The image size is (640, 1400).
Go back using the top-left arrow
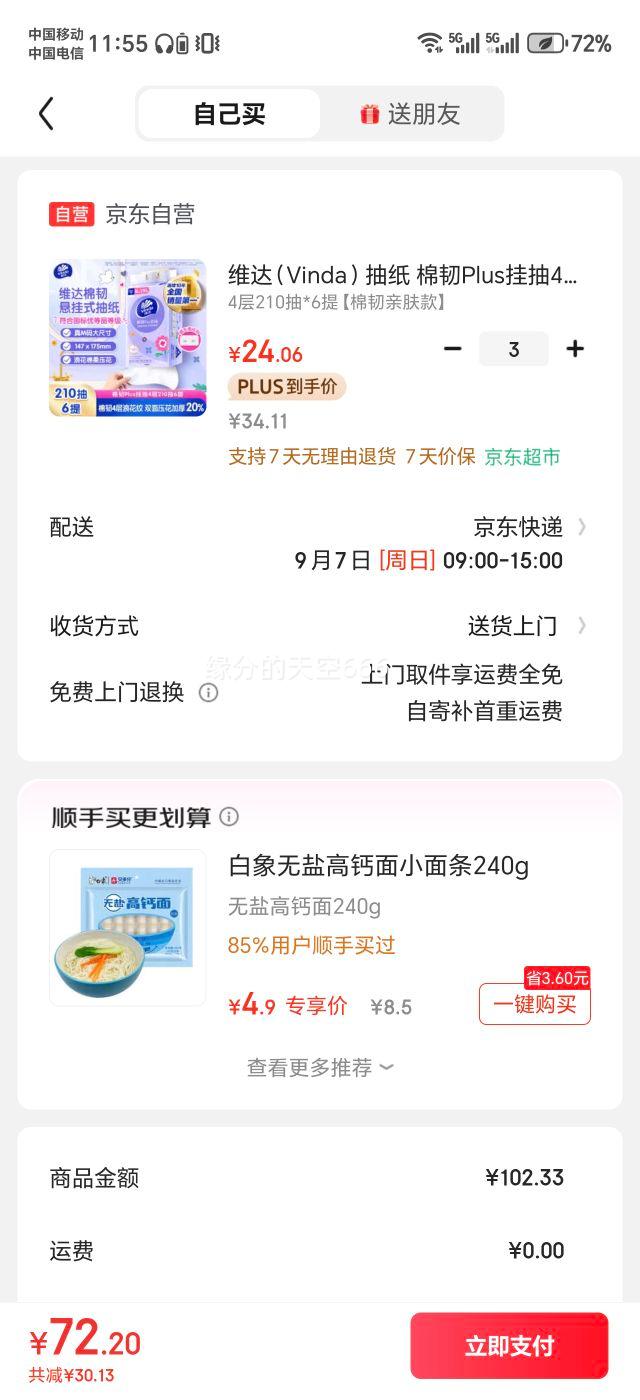[x=46, y=114]
